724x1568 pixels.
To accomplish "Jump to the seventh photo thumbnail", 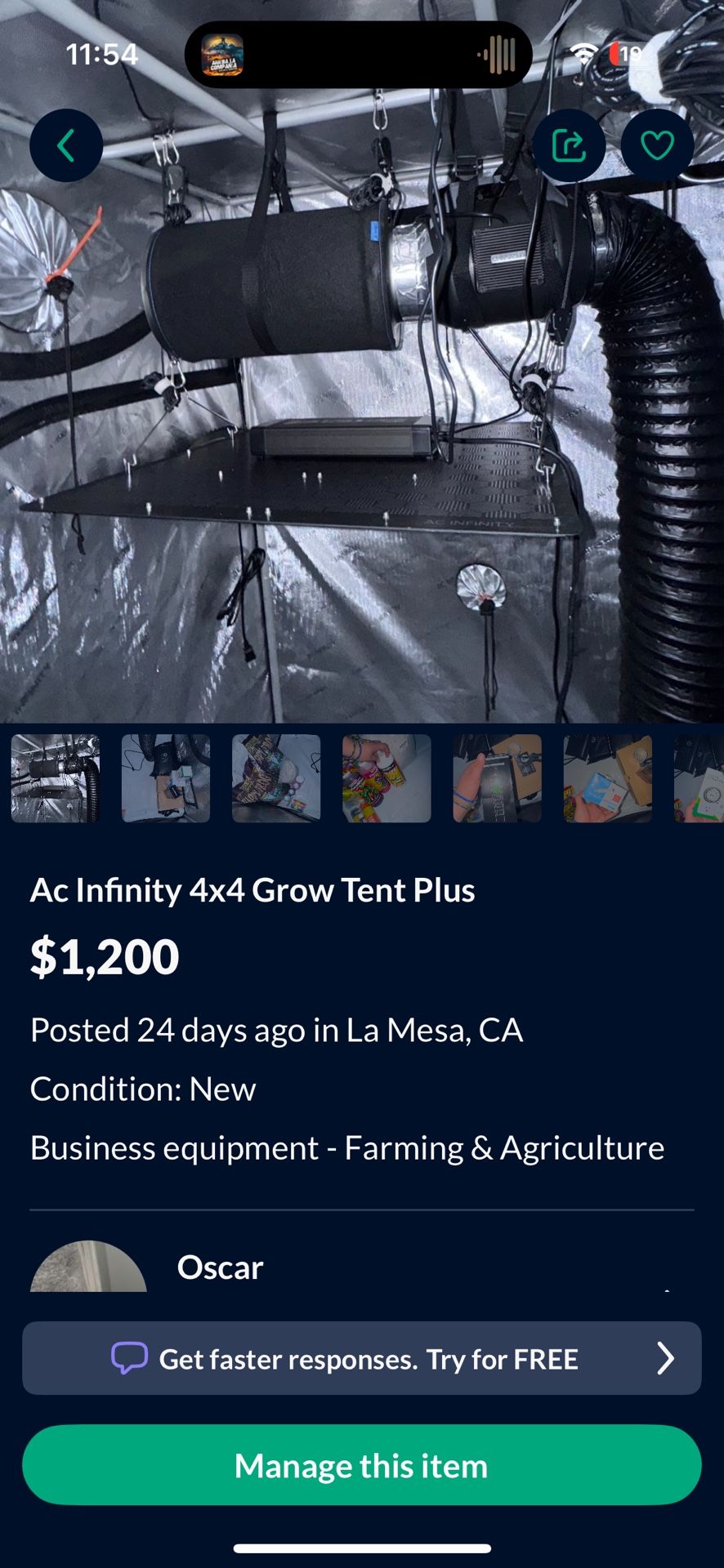I will click(699, 778).
